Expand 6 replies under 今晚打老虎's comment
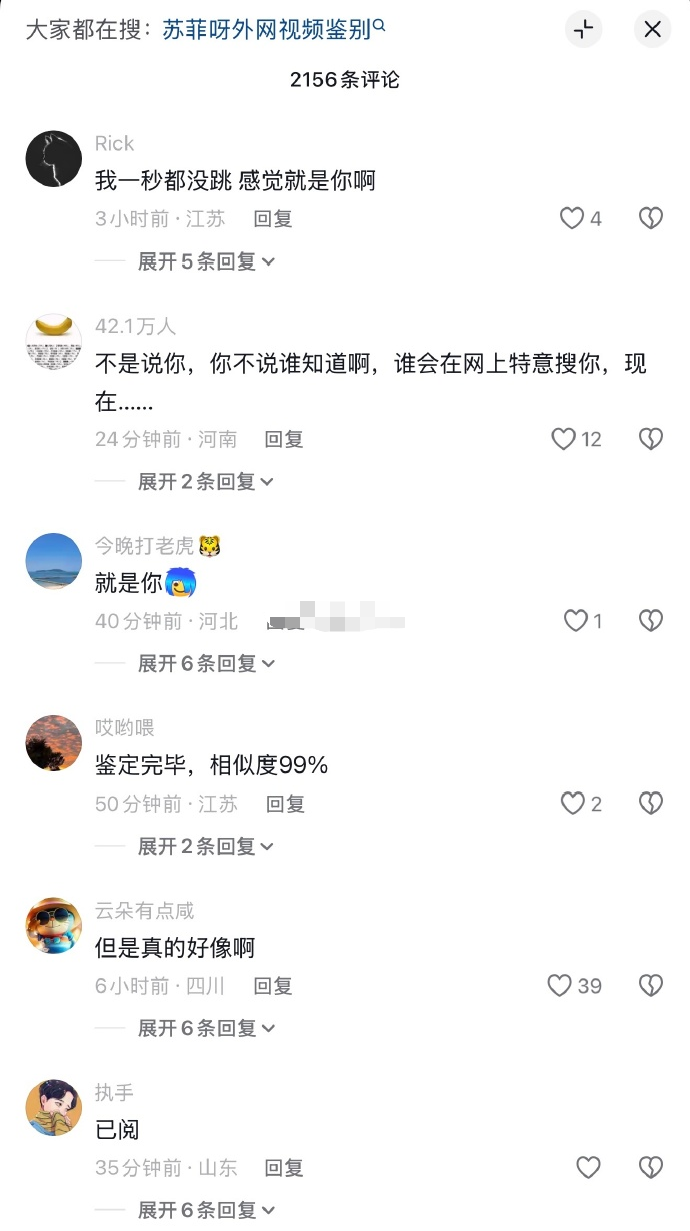This screenshot has width=690, height=1231. click(x=206, y=664)
